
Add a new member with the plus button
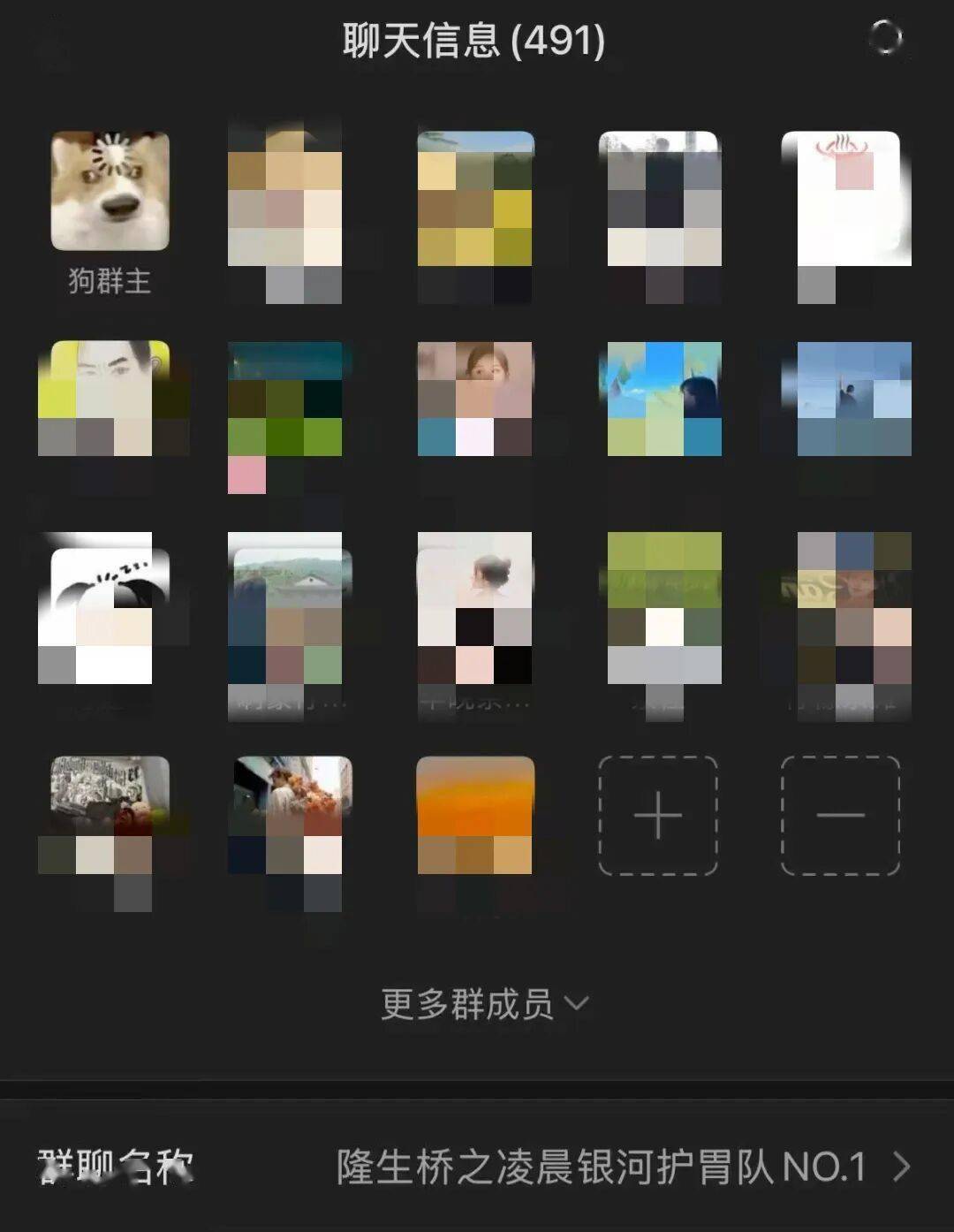[x=658, y=815]
